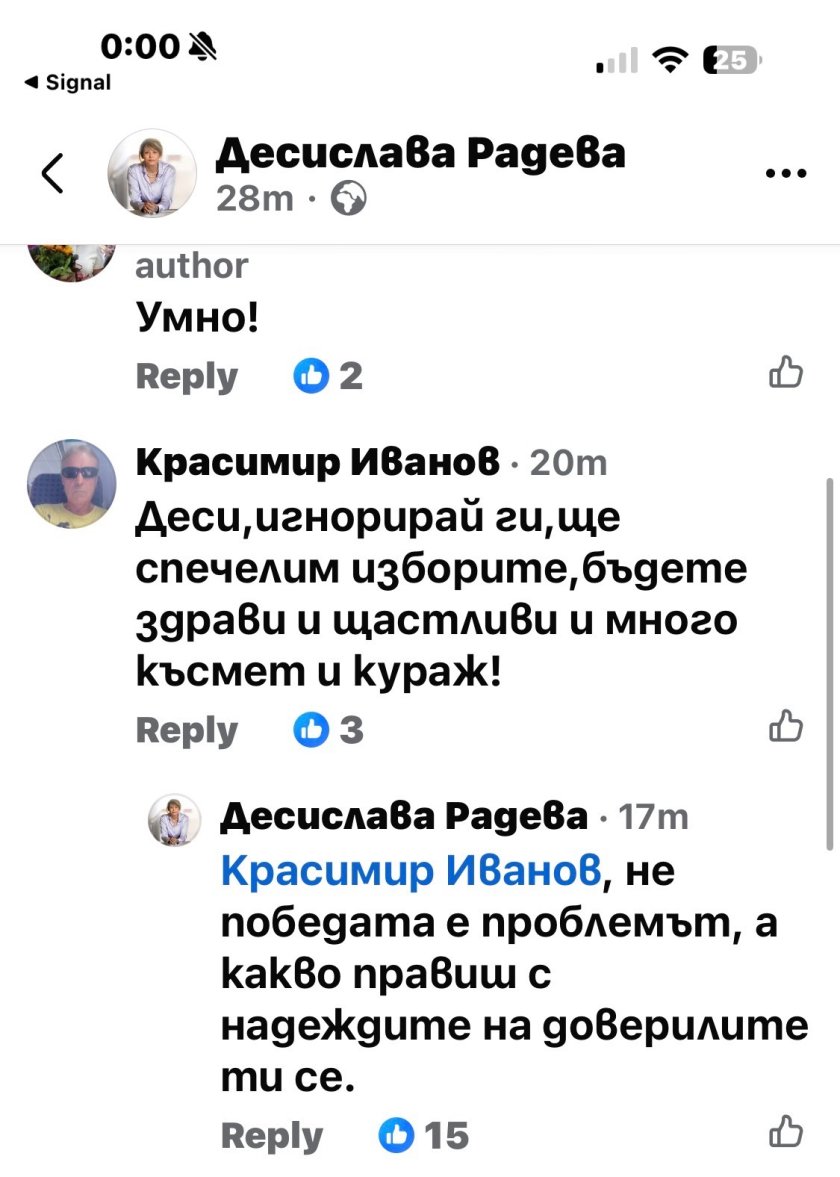Screen dimensions: 840x1177
Task: Open the blue Красимир Иванов mention link
Action: [x=411, y=871]
